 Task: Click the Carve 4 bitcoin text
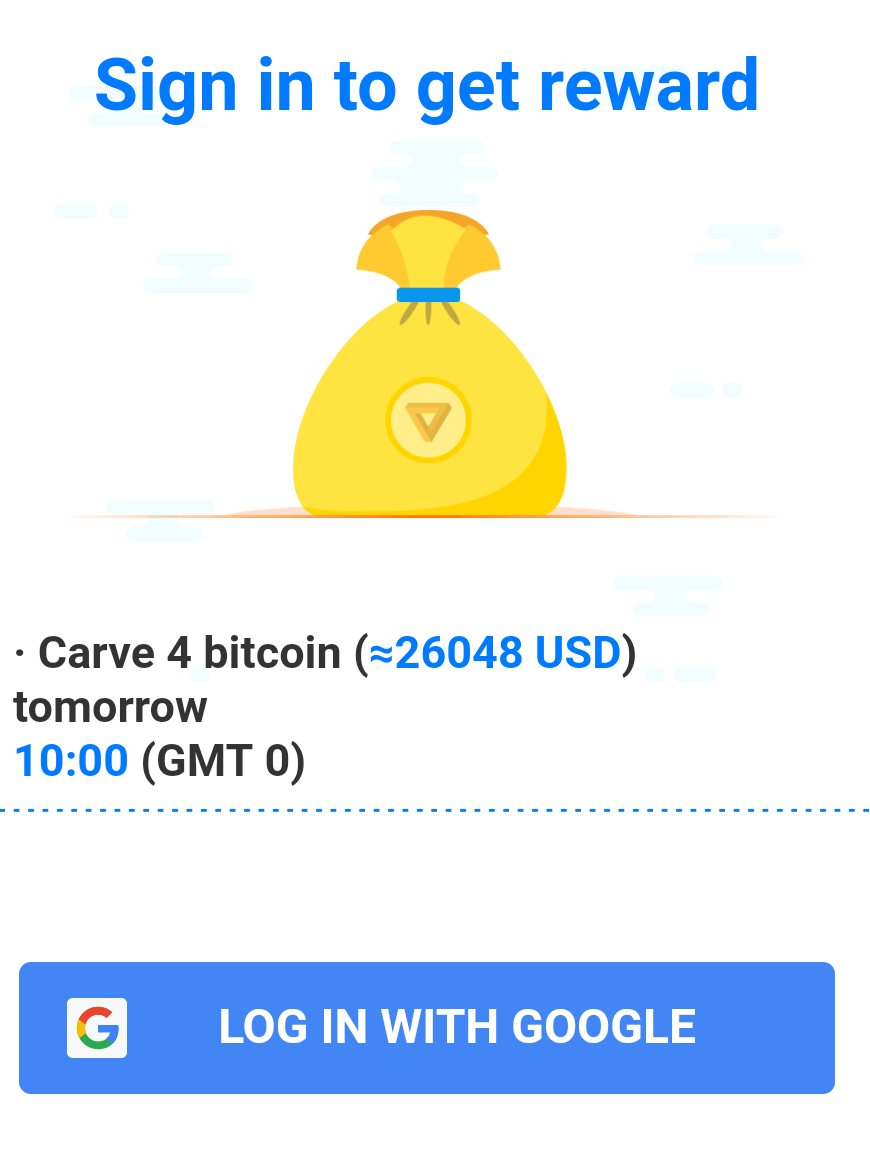coord(190,652)
